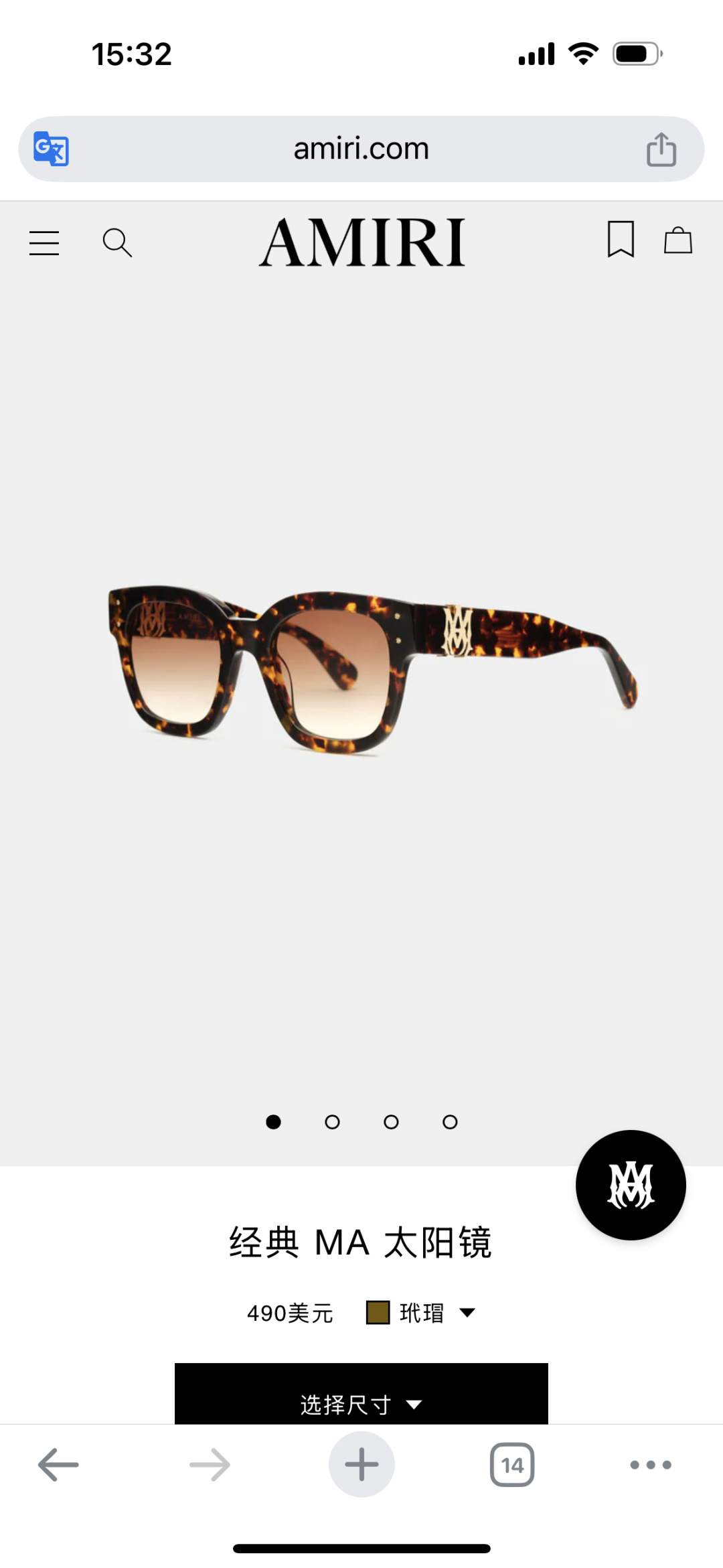Expand the 玳瑁 color dropdown
723x1568 pixels.
point(422,1313)
